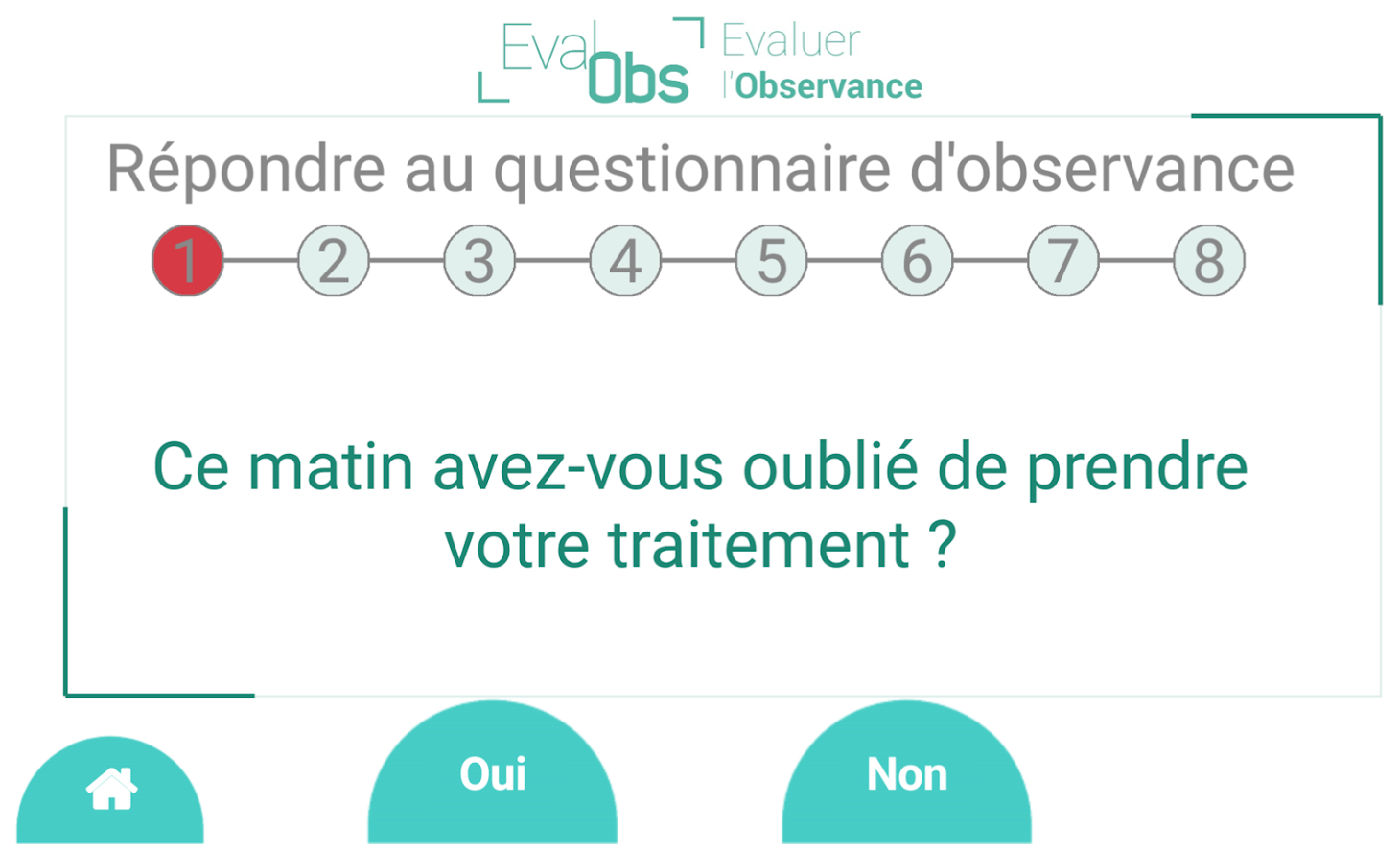Jump to question step 8

[1209, 261]
